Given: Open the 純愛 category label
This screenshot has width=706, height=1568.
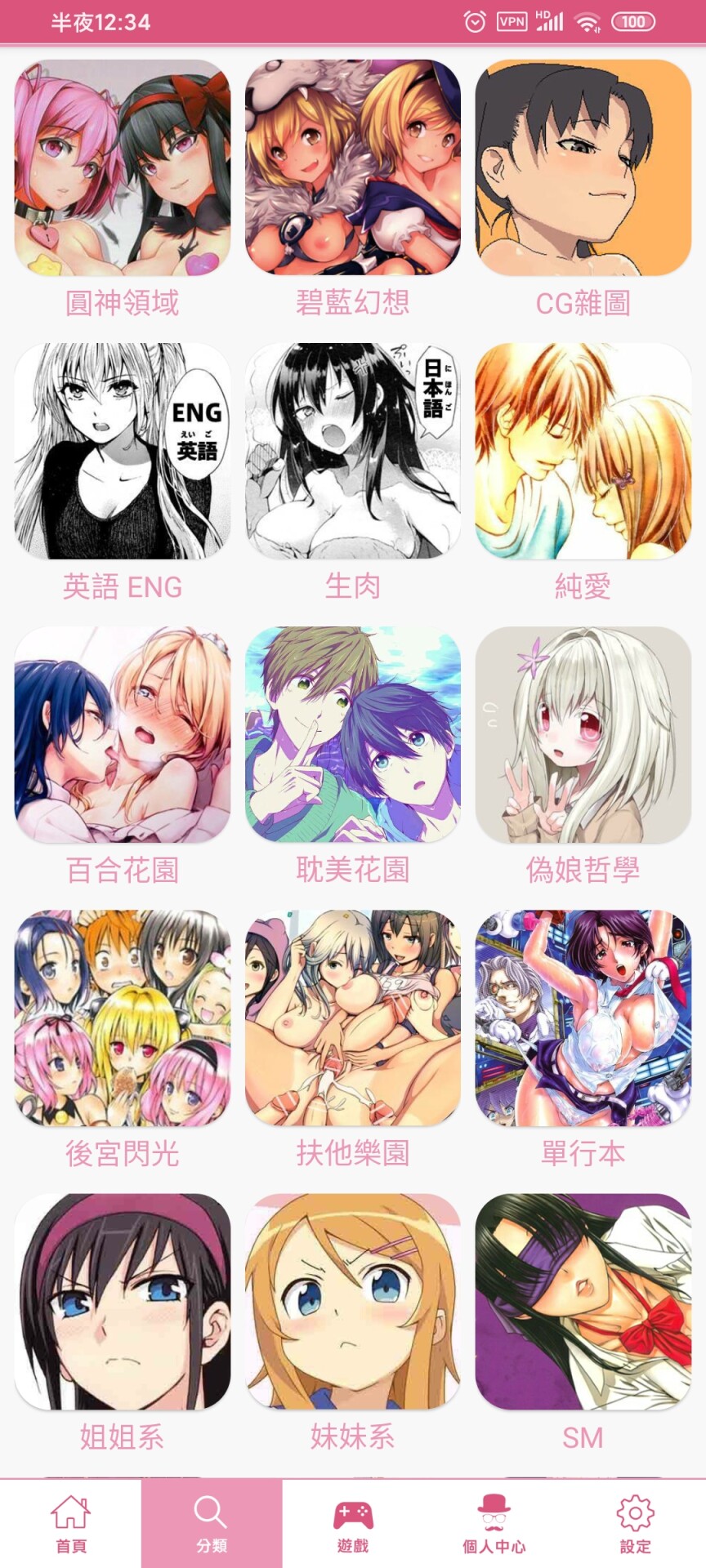Looking at the screenshot, I should click(x=585, y=584).
